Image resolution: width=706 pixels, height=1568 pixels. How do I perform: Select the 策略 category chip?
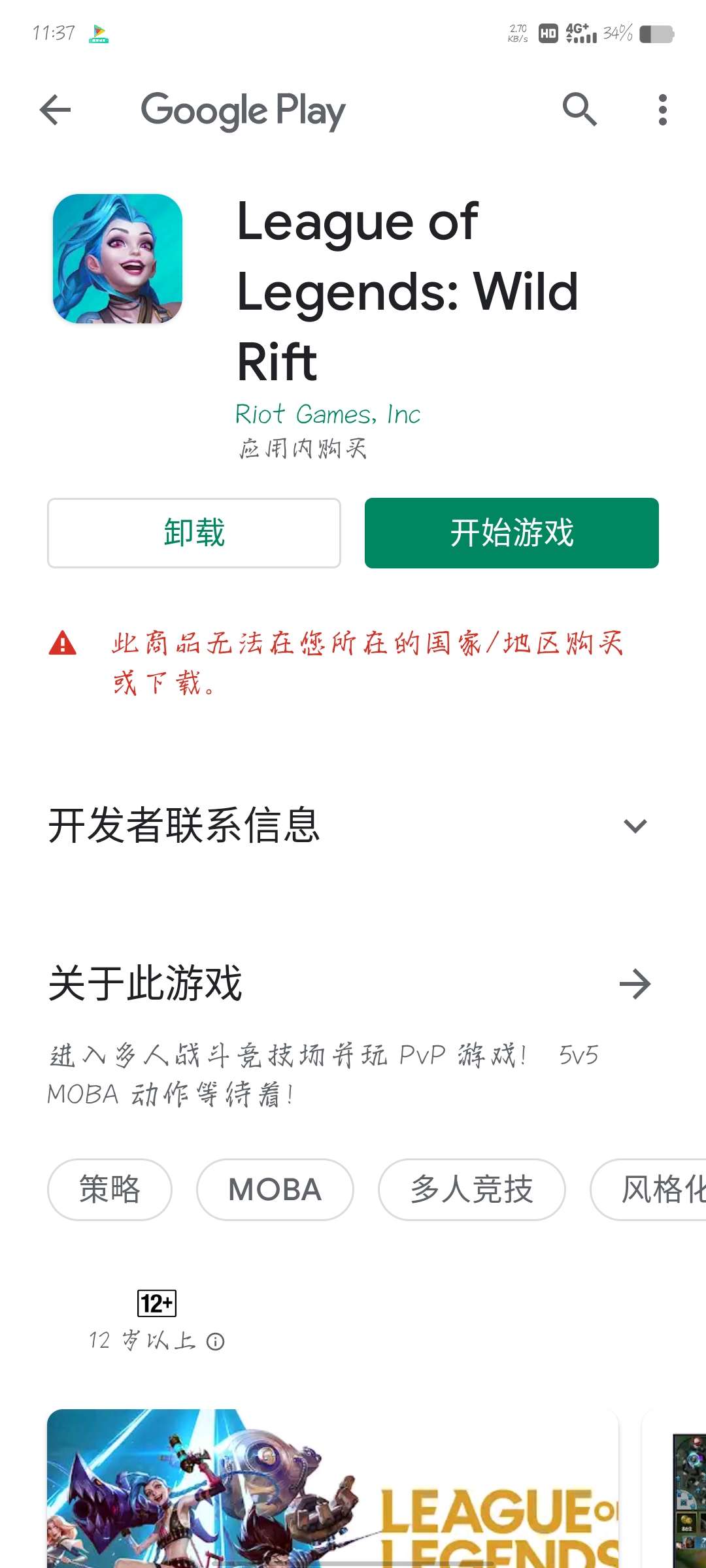pos(110,1189)
